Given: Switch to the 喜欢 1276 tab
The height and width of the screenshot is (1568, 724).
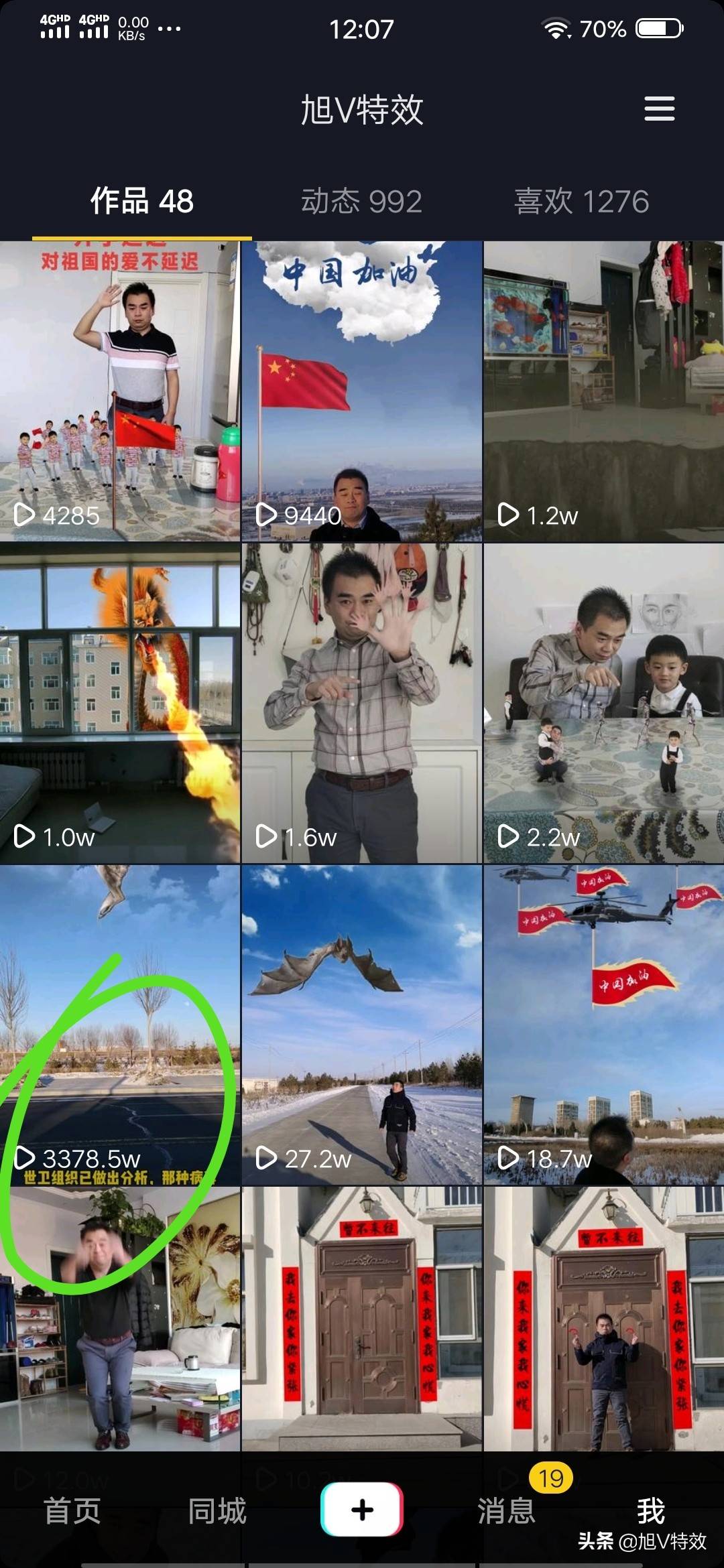Looking at the screenshot, I should 581,201.
